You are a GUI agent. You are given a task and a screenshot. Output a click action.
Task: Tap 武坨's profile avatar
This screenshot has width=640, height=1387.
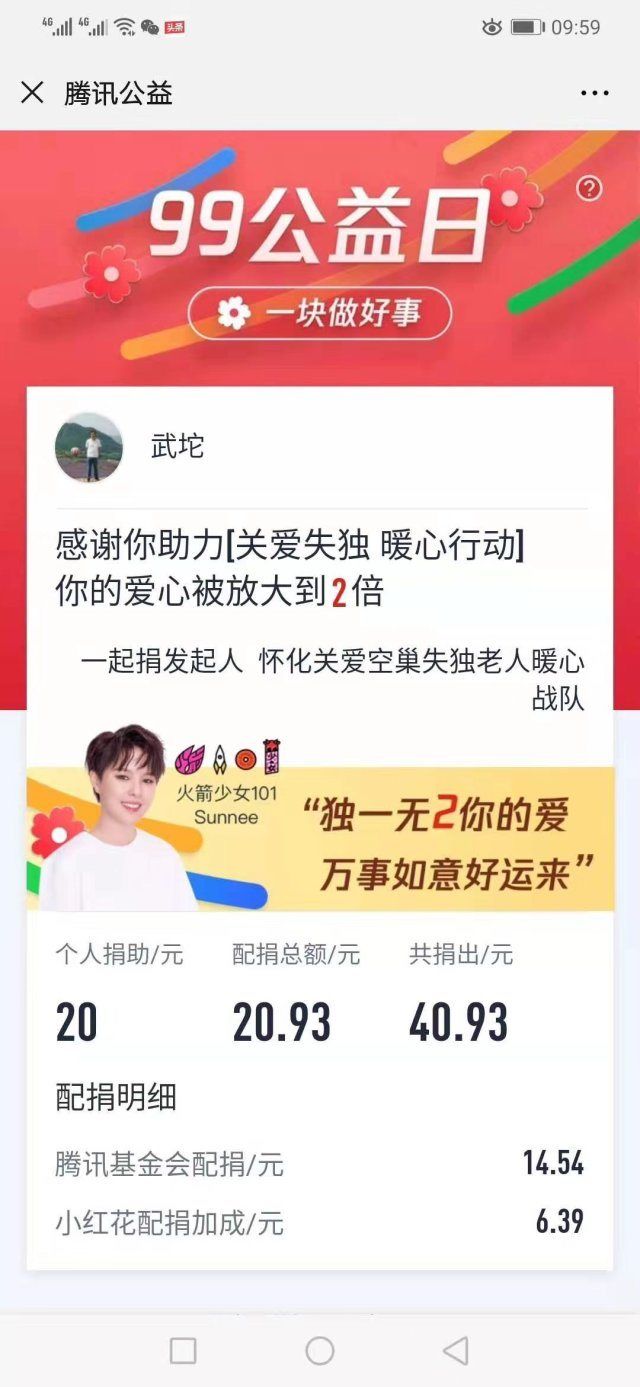click(89, 448)
